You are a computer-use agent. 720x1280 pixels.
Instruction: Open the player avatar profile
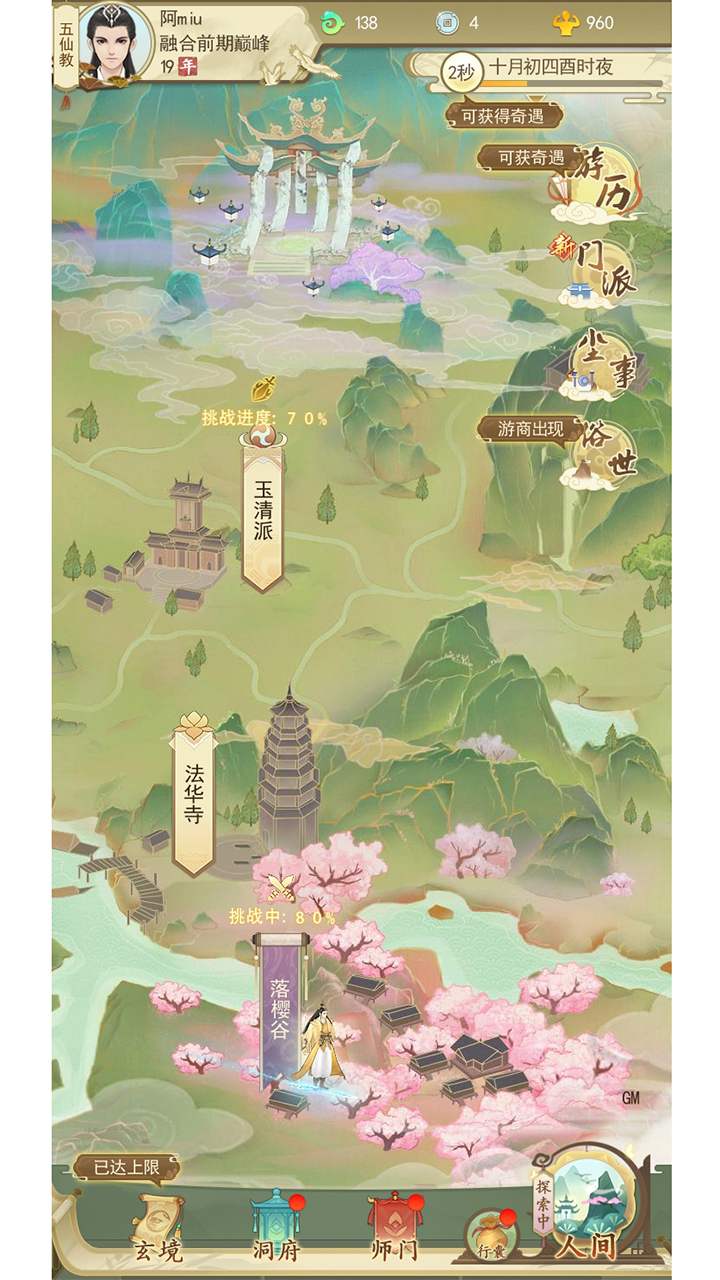click(115, 42)
